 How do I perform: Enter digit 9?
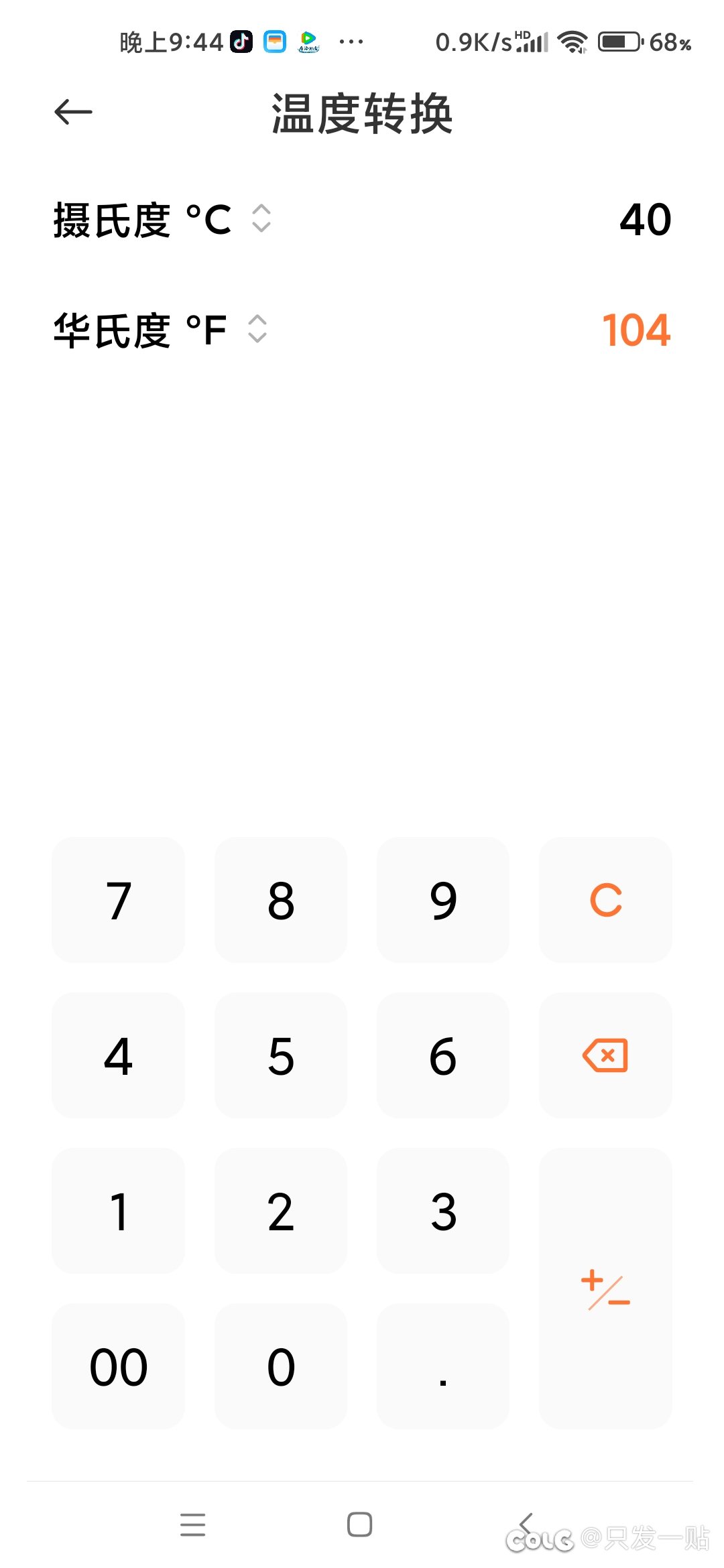443,900
